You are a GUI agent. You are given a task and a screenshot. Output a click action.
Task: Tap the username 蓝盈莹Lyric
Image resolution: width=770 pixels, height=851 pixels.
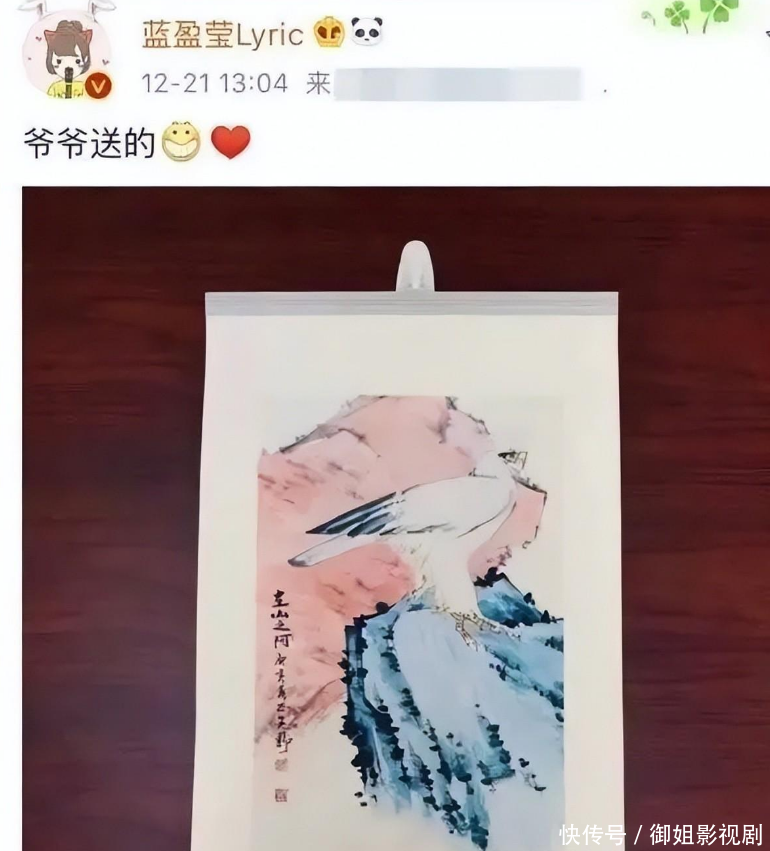coord(222,35)
